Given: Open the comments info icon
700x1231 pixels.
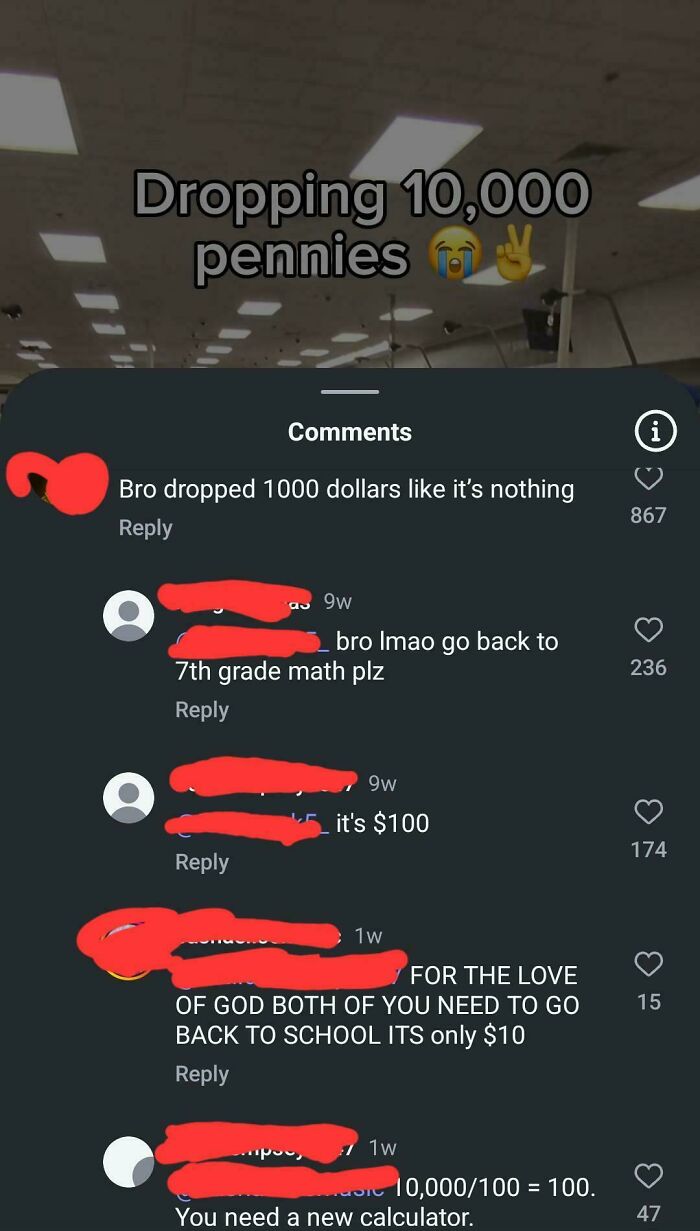Looking at the screenshot, I should [x=655, y=431].
